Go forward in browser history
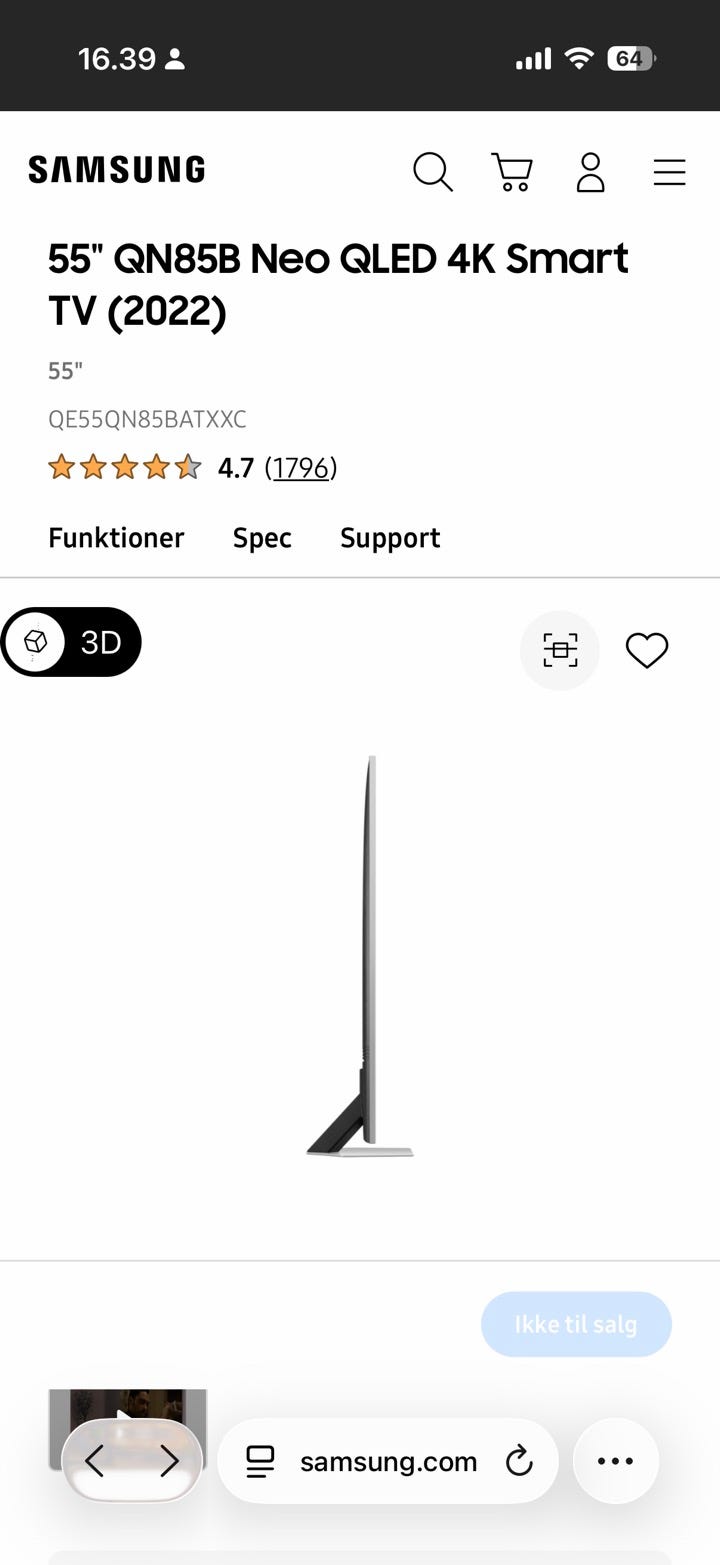The width and height of the screenshot is (720, 1565). pos(169,1462)
